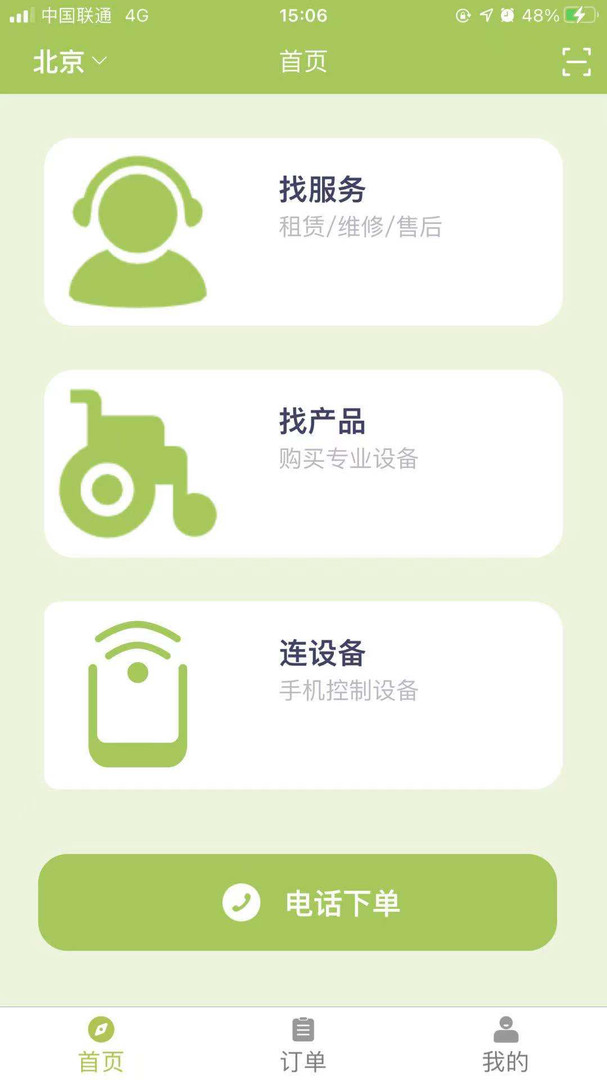
Task: Open the 找服务 card
Action: (303, 232)
